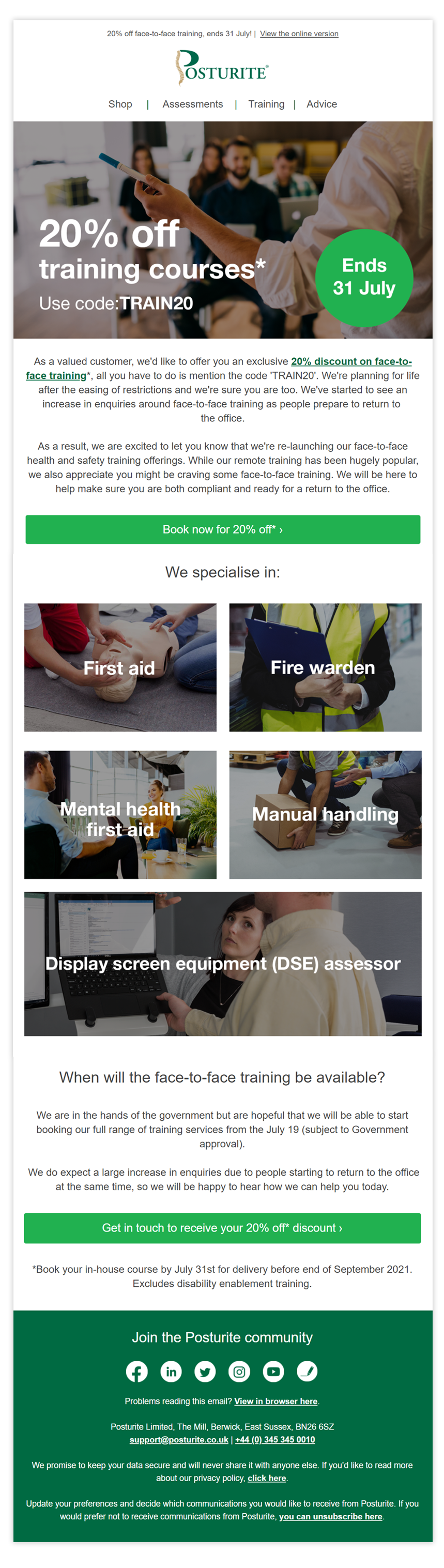Visit Posturite's Facebook page icon
The width and height of the screenshot is (444, 1568).
click(x=137, y=1372)
